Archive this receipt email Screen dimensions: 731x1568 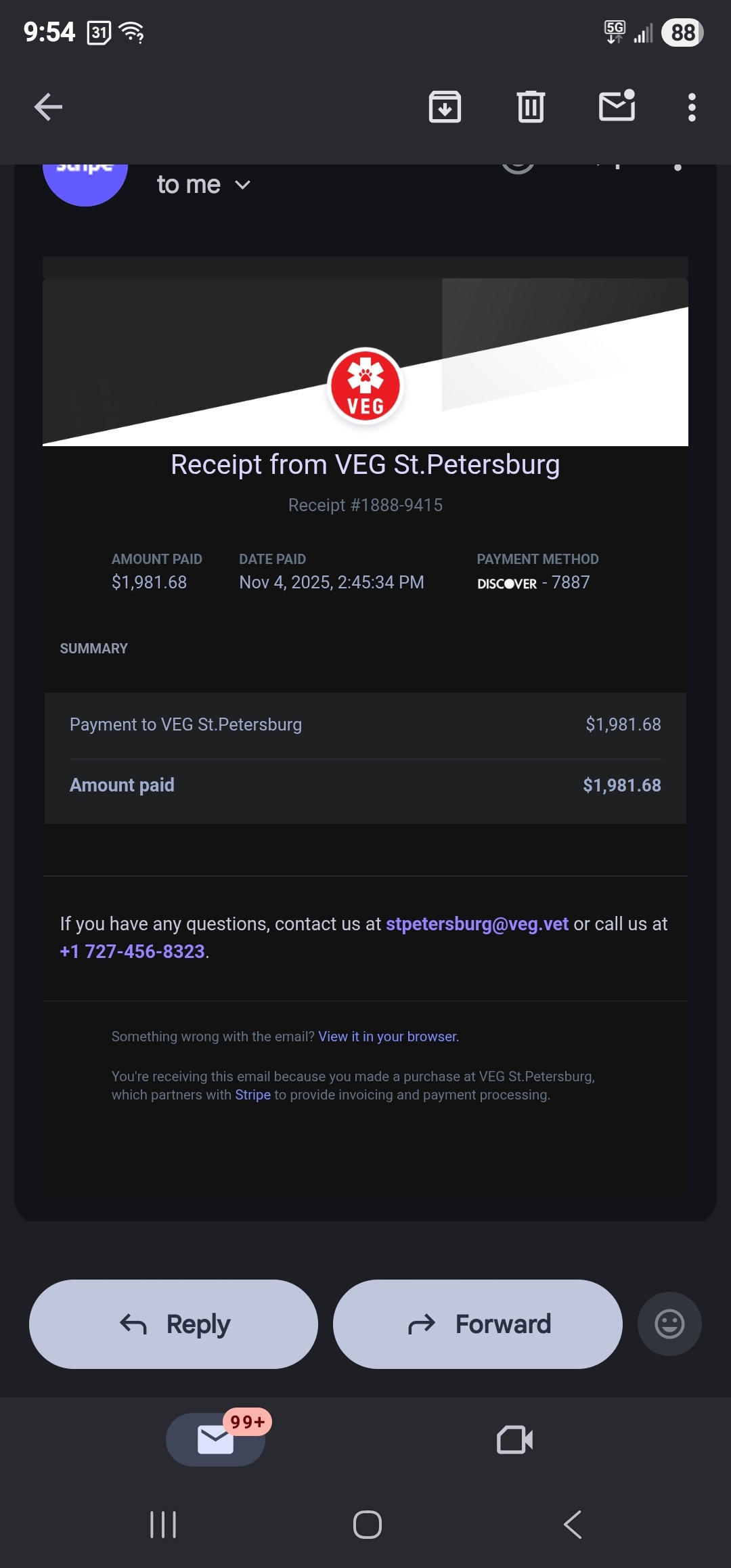[445, 107]
